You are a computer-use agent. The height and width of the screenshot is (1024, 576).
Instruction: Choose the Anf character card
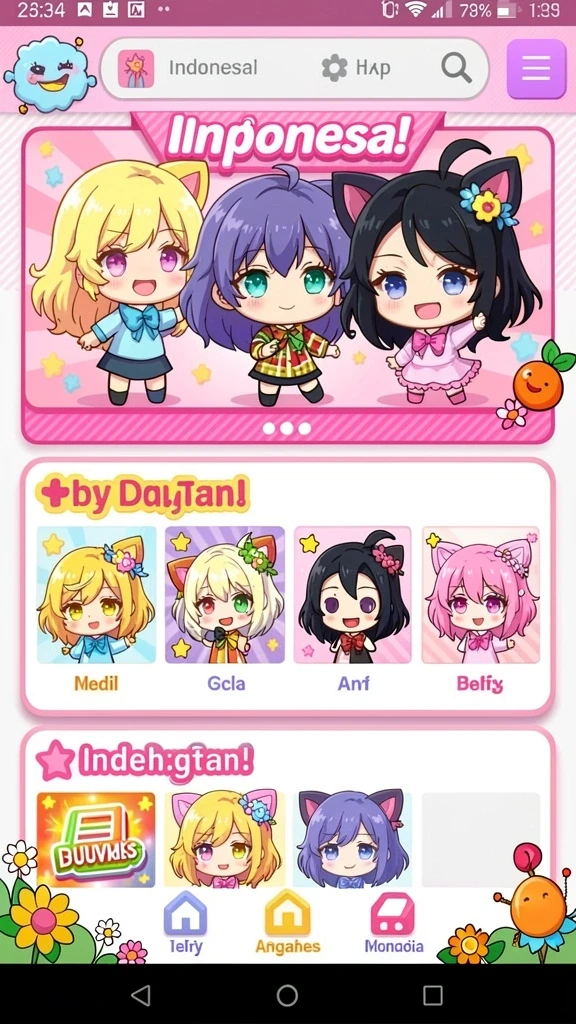click(353, 609)
